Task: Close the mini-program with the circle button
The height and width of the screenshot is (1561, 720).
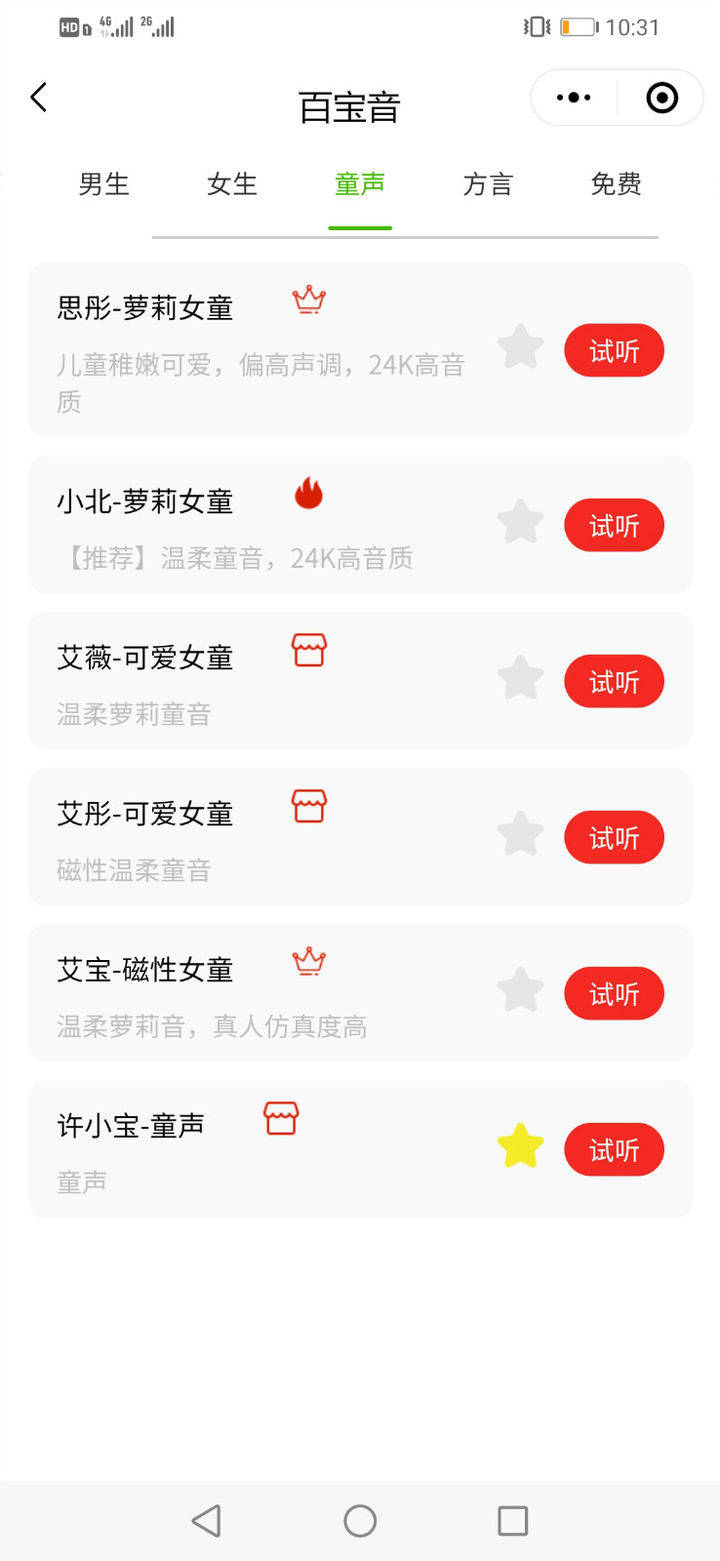Action: (x=662, y=98)
